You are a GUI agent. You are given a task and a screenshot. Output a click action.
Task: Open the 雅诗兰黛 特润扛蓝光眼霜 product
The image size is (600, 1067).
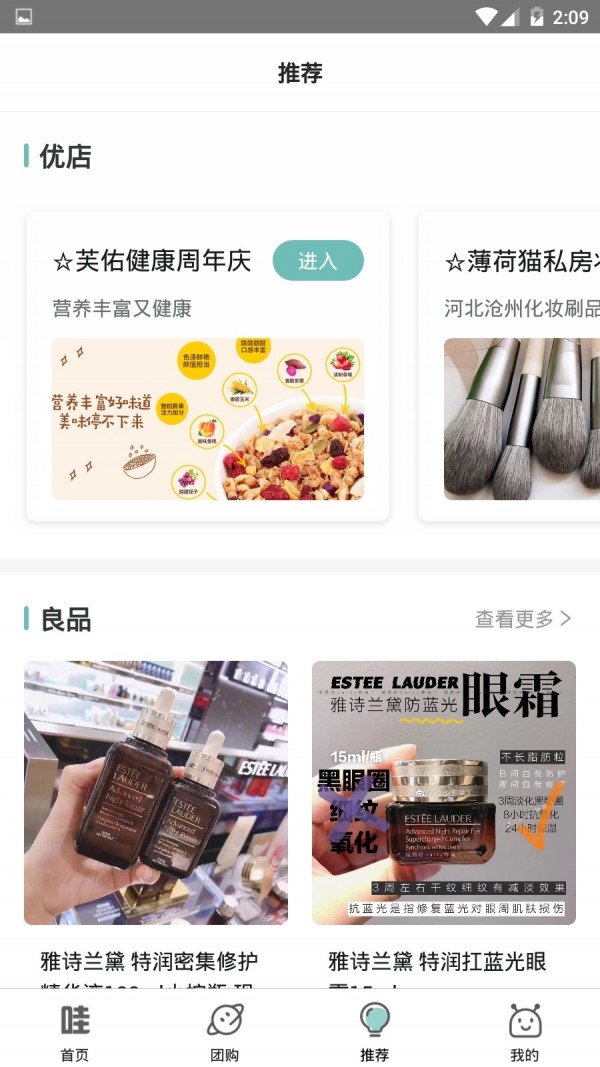443,792
